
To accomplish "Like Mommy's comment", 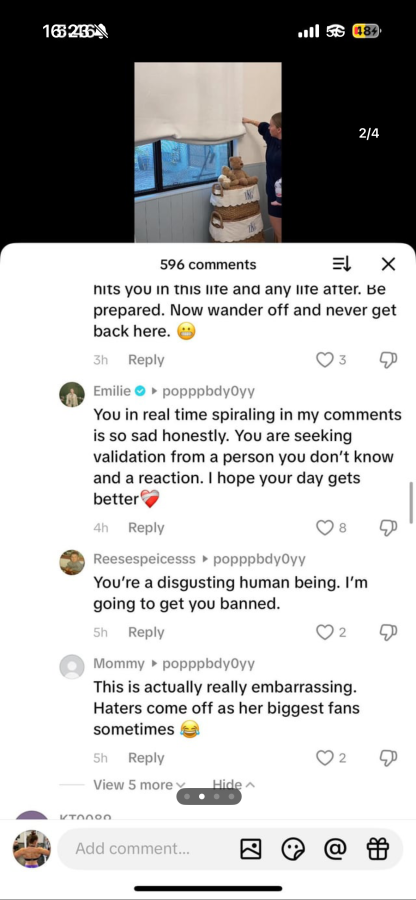I will pos(325,758).
